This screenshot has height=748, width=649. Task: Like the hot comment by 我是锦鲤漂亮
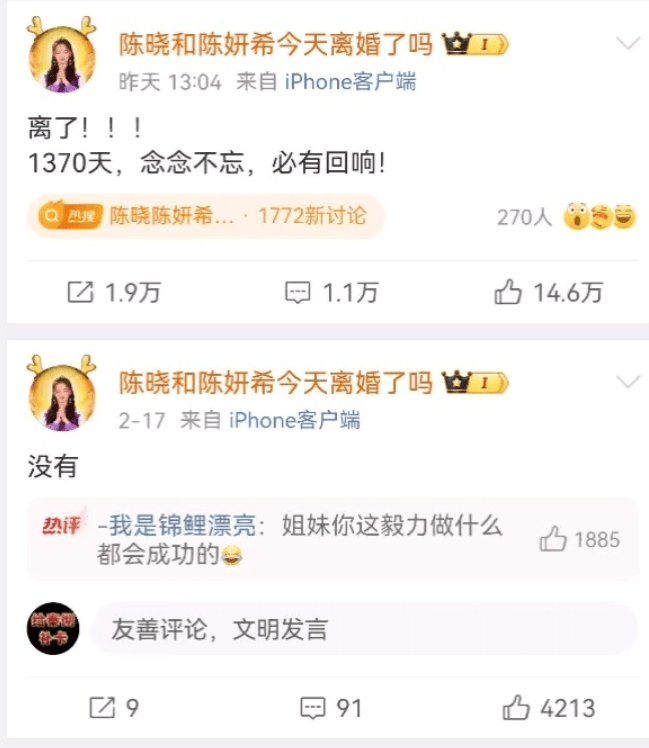pos(580,540)
